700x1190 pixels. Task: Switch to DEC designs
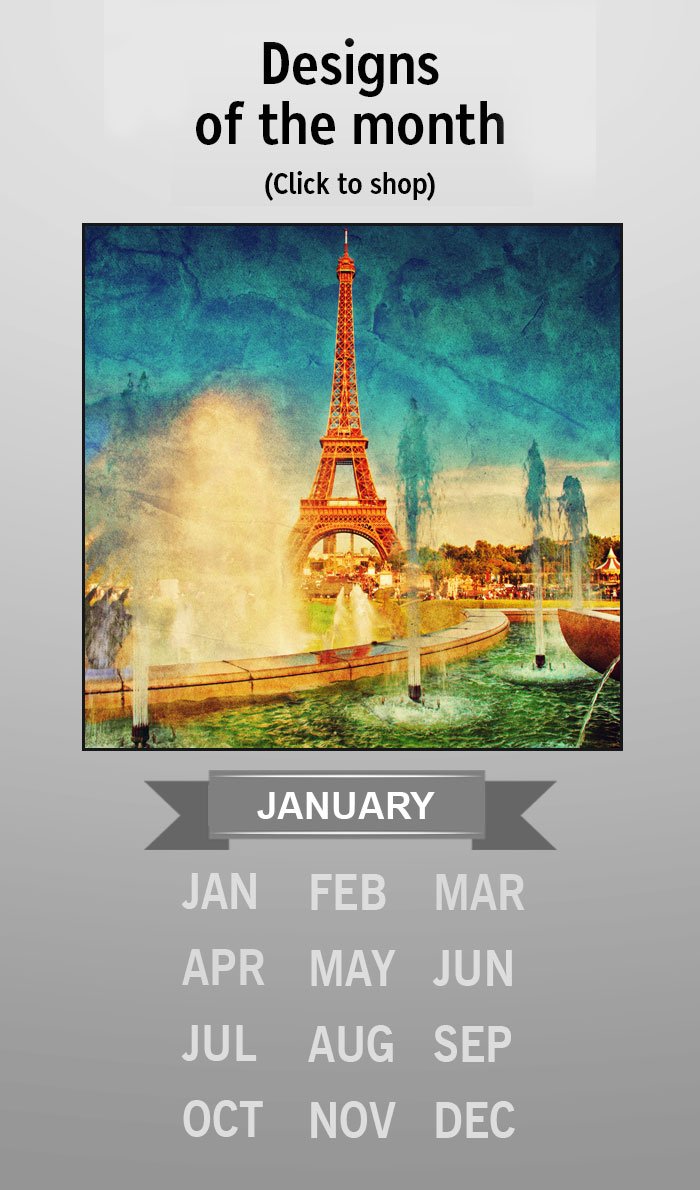pyautogui.click(x=475, y=1120)
